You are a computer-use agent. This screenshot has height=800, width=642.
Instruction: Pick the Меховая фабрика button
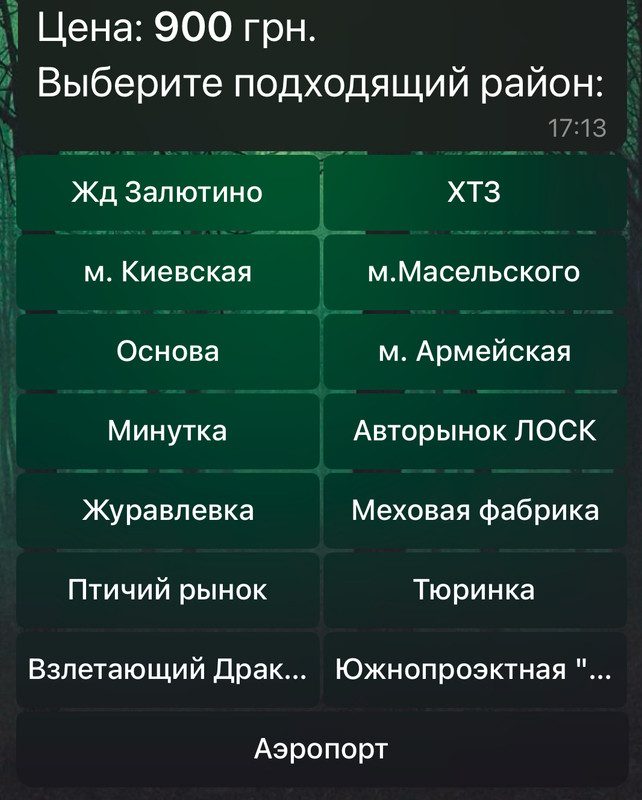point(475,511)
